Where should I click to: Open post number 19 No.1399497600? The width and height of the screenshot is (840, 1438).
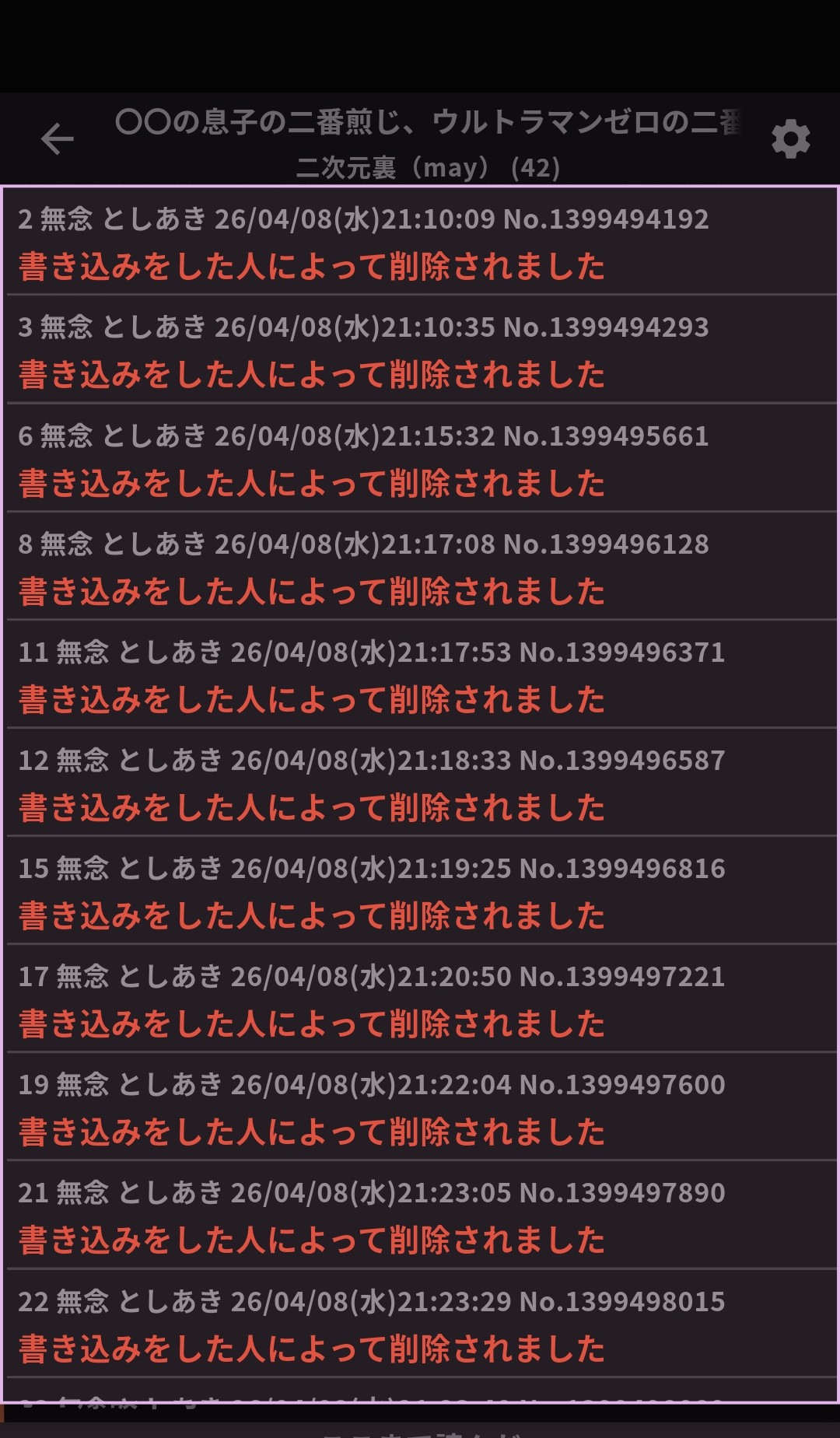pyautogui.click(x=420, y=1107)
